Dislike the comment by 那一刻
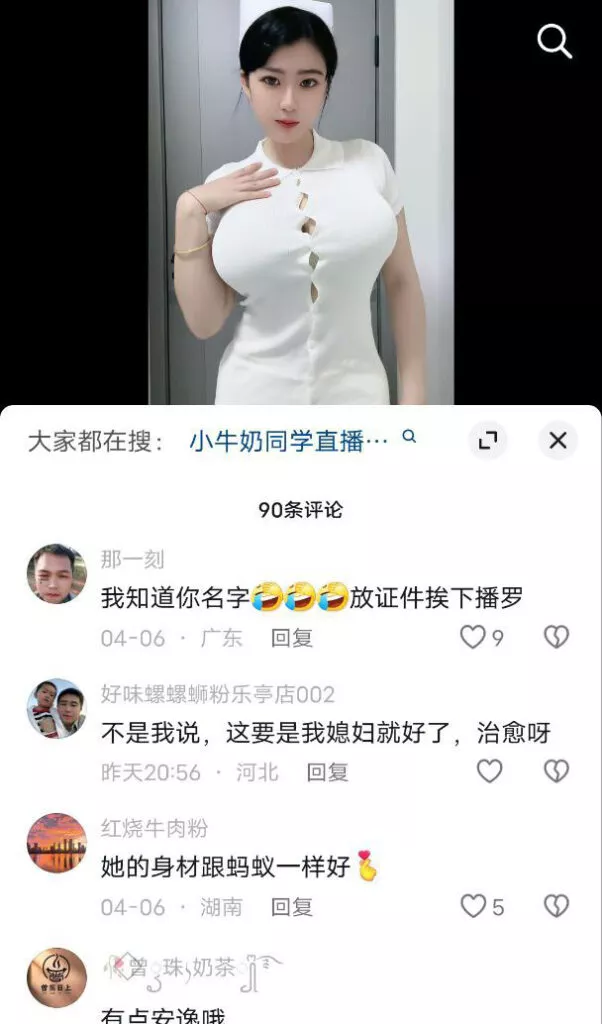The width and height of the screenshot is (602, 1024). (x=556, y=637)
